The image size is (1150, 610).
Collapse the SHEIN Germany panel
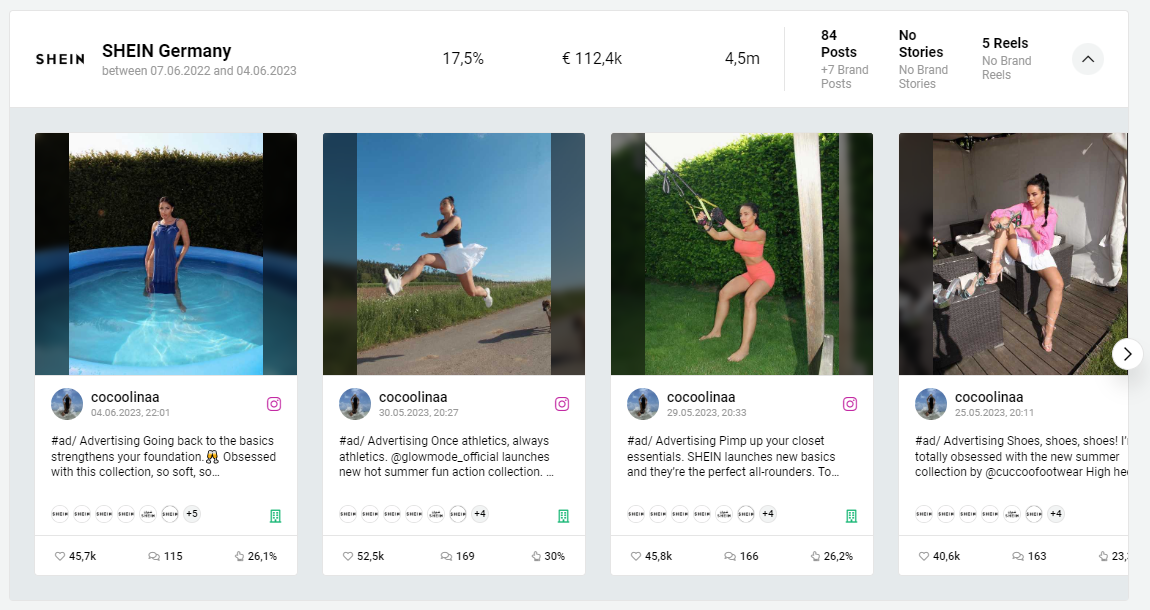point(1088,59)
